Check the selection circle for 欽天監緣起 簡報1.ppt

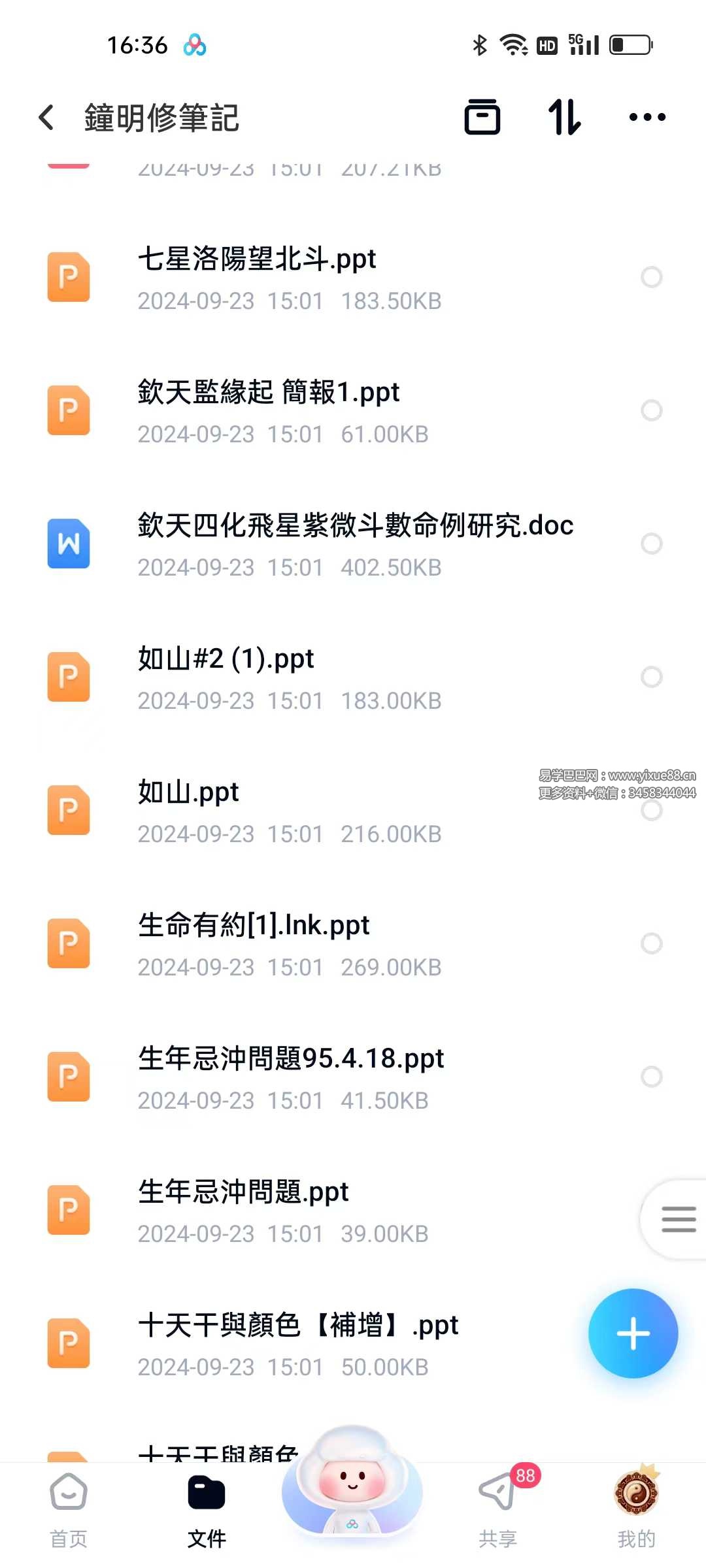[652, 410]
